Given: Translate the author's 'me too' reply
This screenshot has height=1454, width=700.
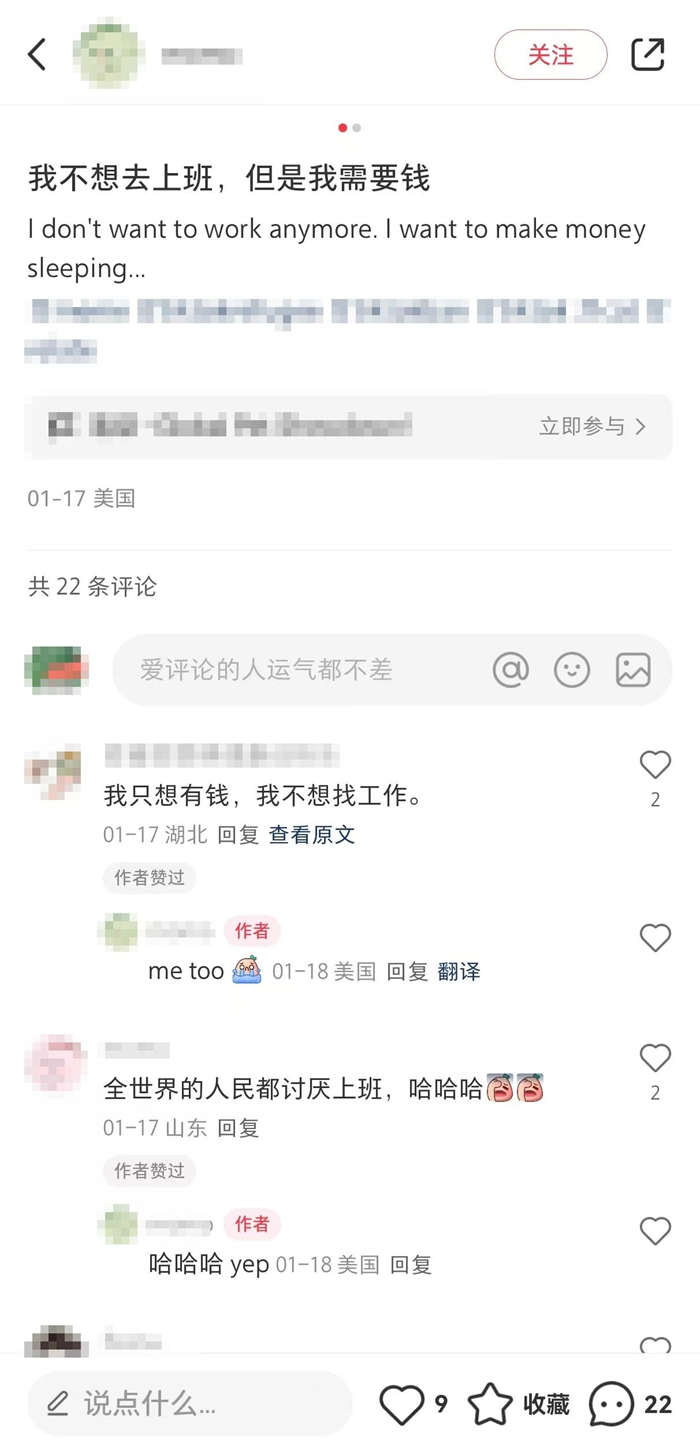Looking at the screenshot, I should [459, 971].
